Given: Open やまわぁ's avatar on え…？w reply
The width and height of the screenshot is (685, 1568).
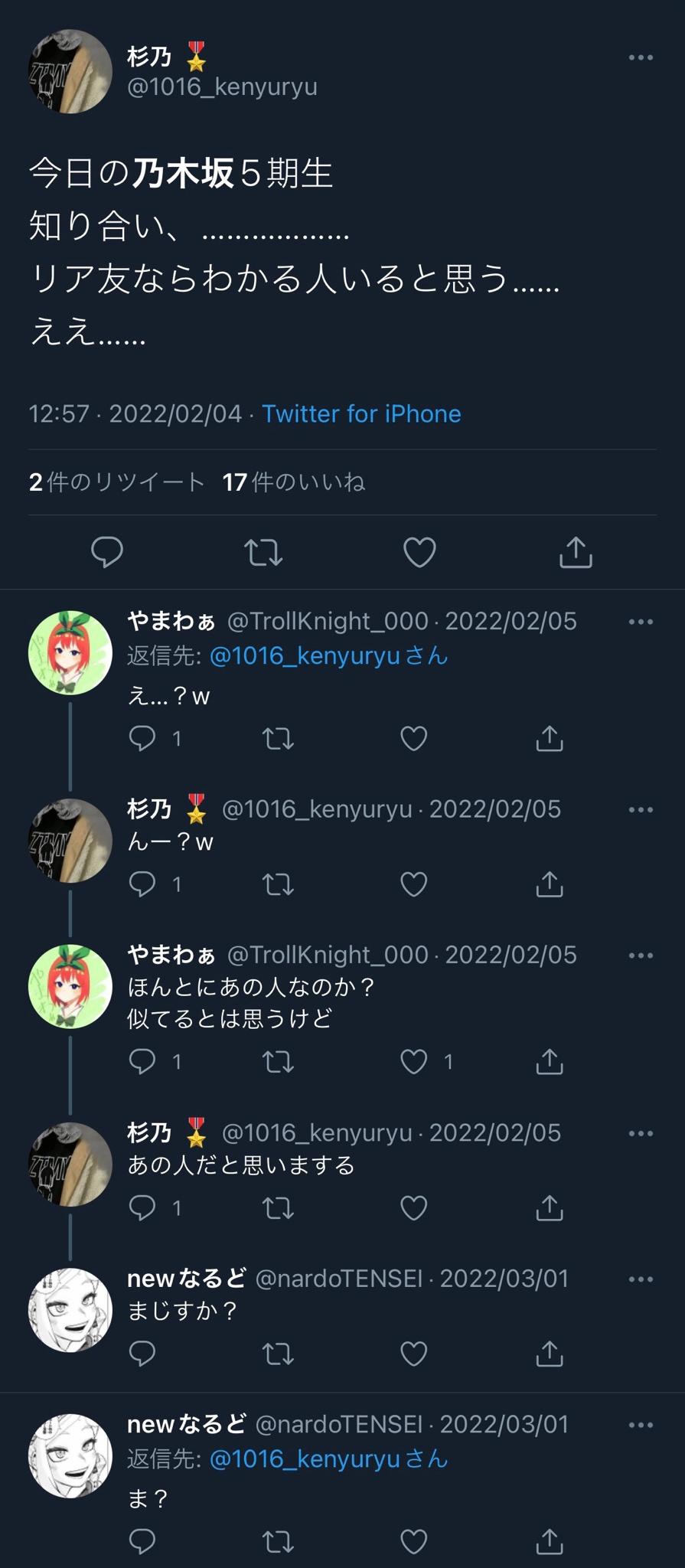Looking at the screenshot, I should click(70, 652).
